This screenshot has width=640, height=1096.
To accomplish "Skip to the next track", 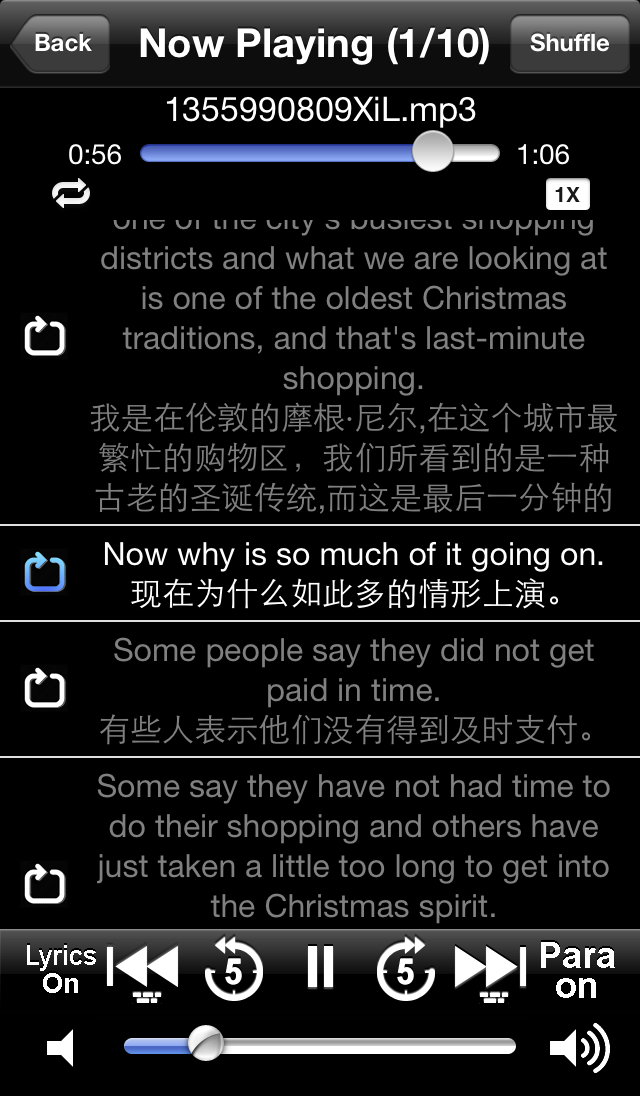I will pos(490,969).
